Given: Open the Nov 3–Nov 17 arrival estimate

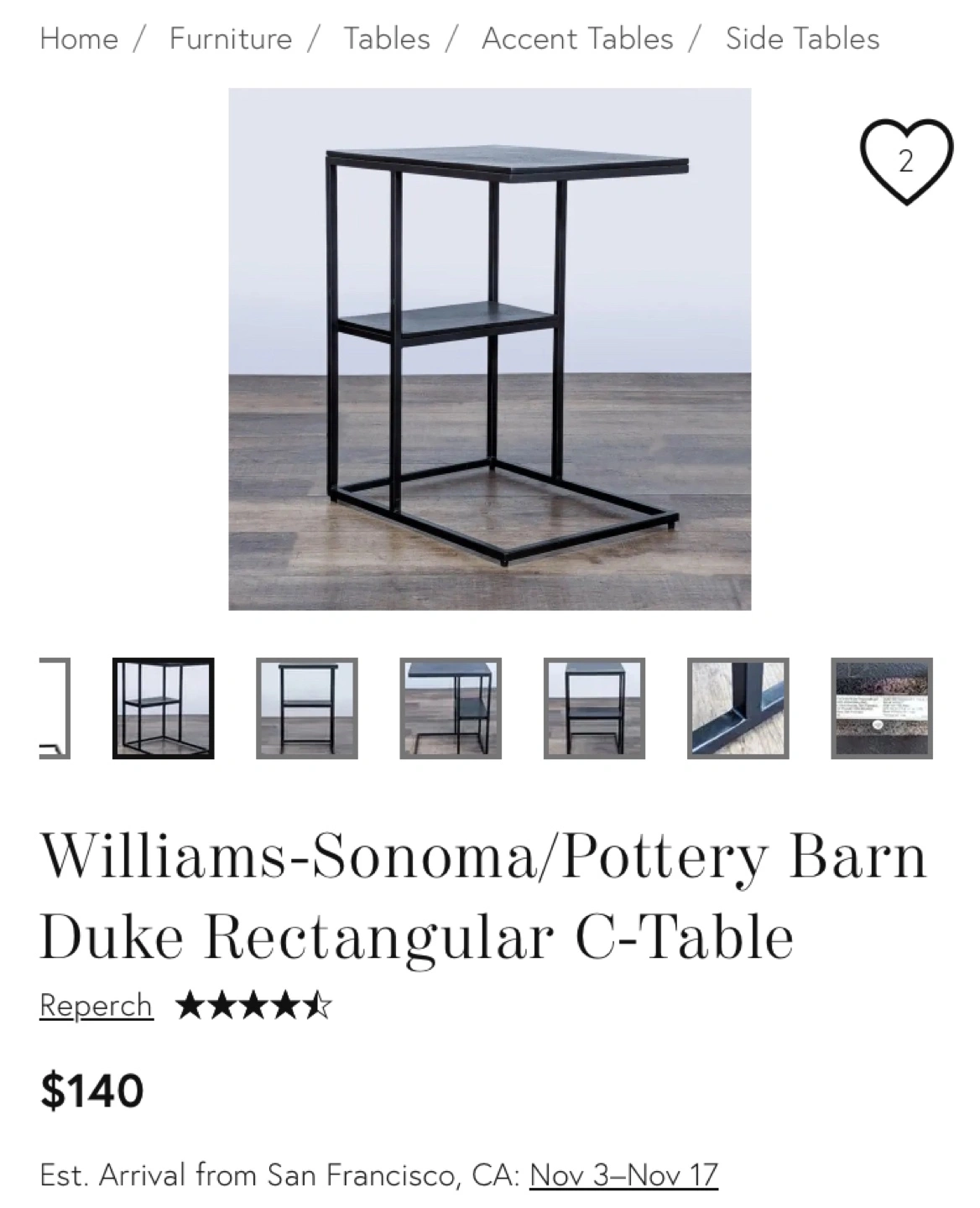Looking at the screenshot, I should (x=623, y=1174).
